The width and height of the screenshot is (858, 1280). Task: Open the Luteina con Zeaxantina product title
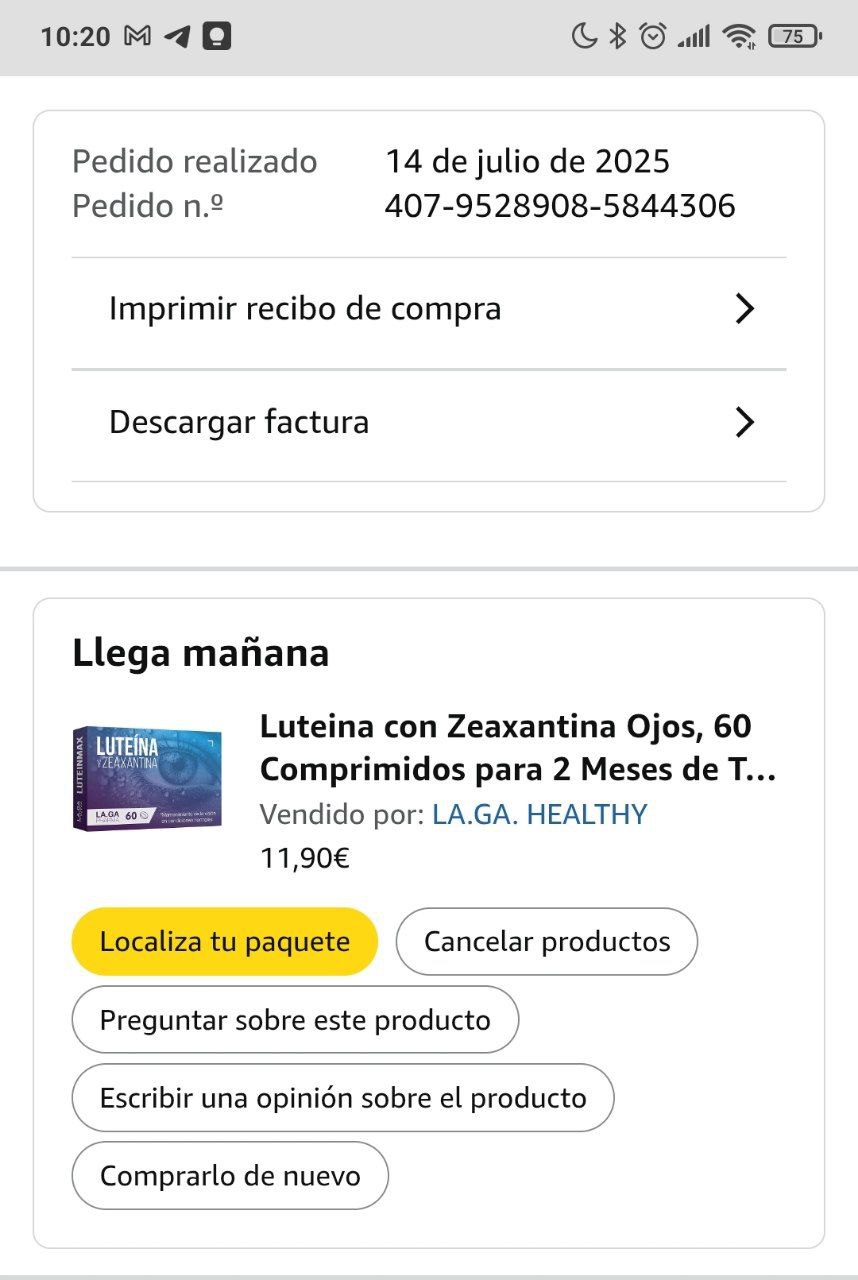tap(517, 748)
